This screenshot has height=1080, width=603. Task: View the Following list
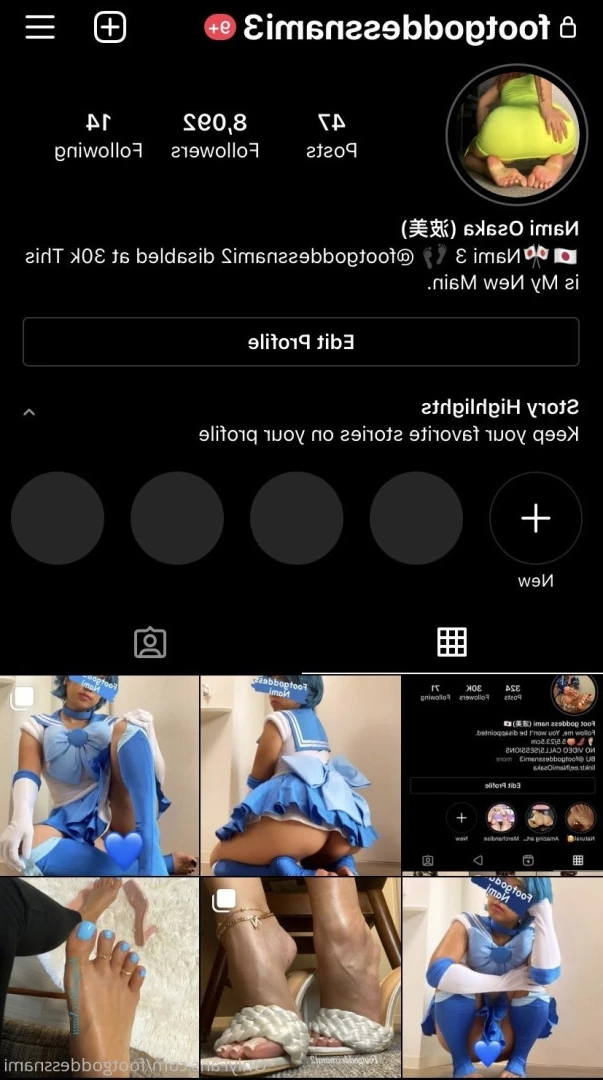tap(98, 135)
